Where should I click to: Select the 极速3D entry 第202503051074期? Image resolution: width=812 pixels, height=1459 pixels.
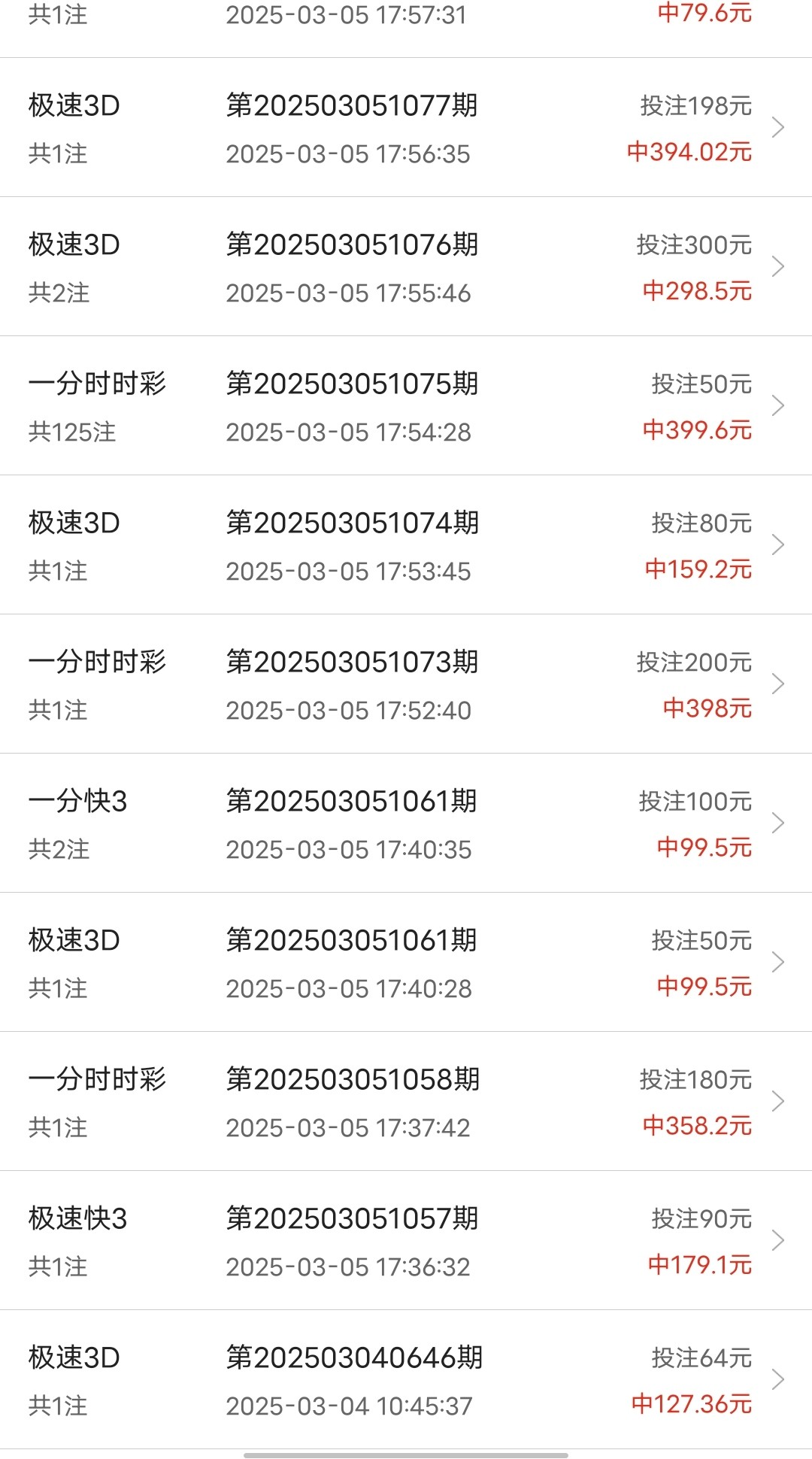406,545
